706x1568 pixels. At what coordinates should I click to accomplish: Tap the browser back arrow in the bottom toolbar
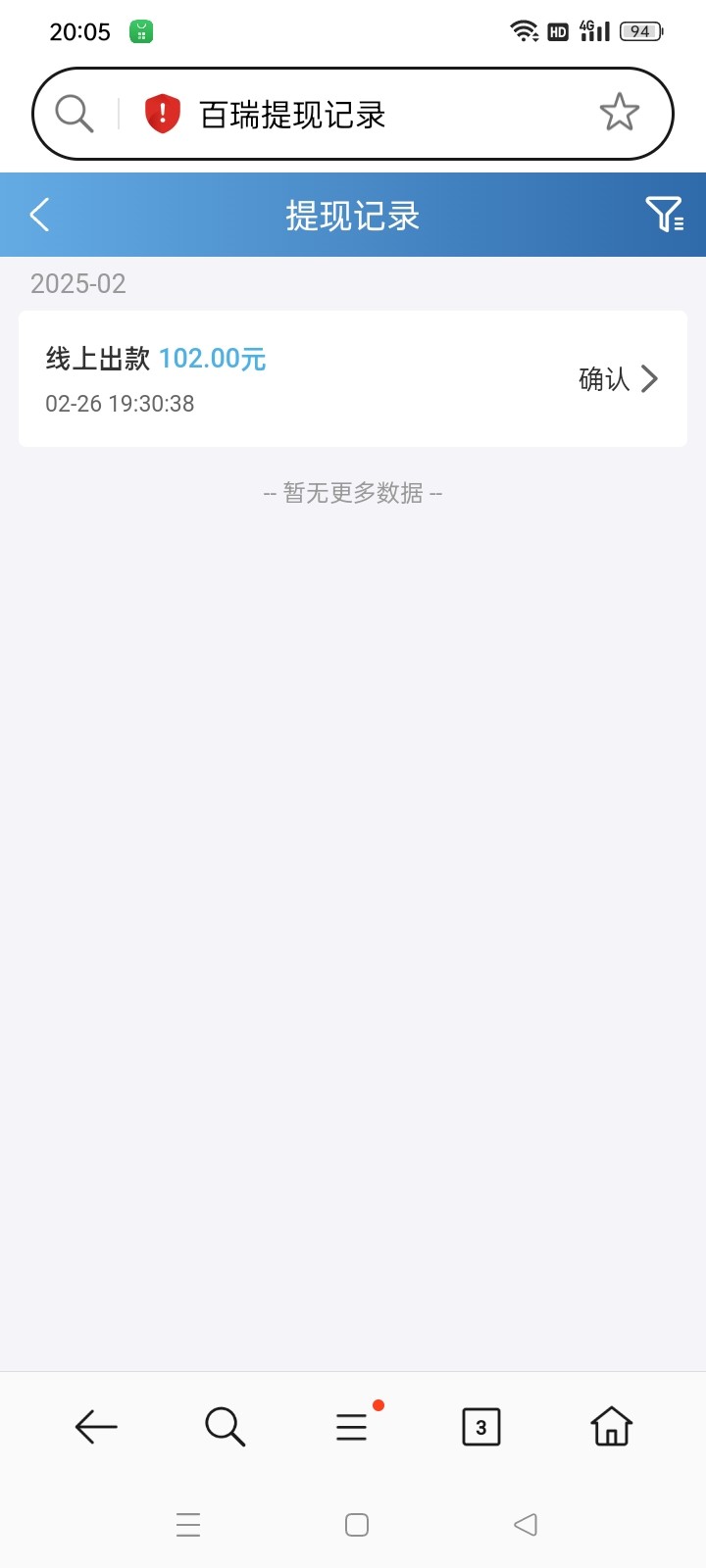(96, 1427)
